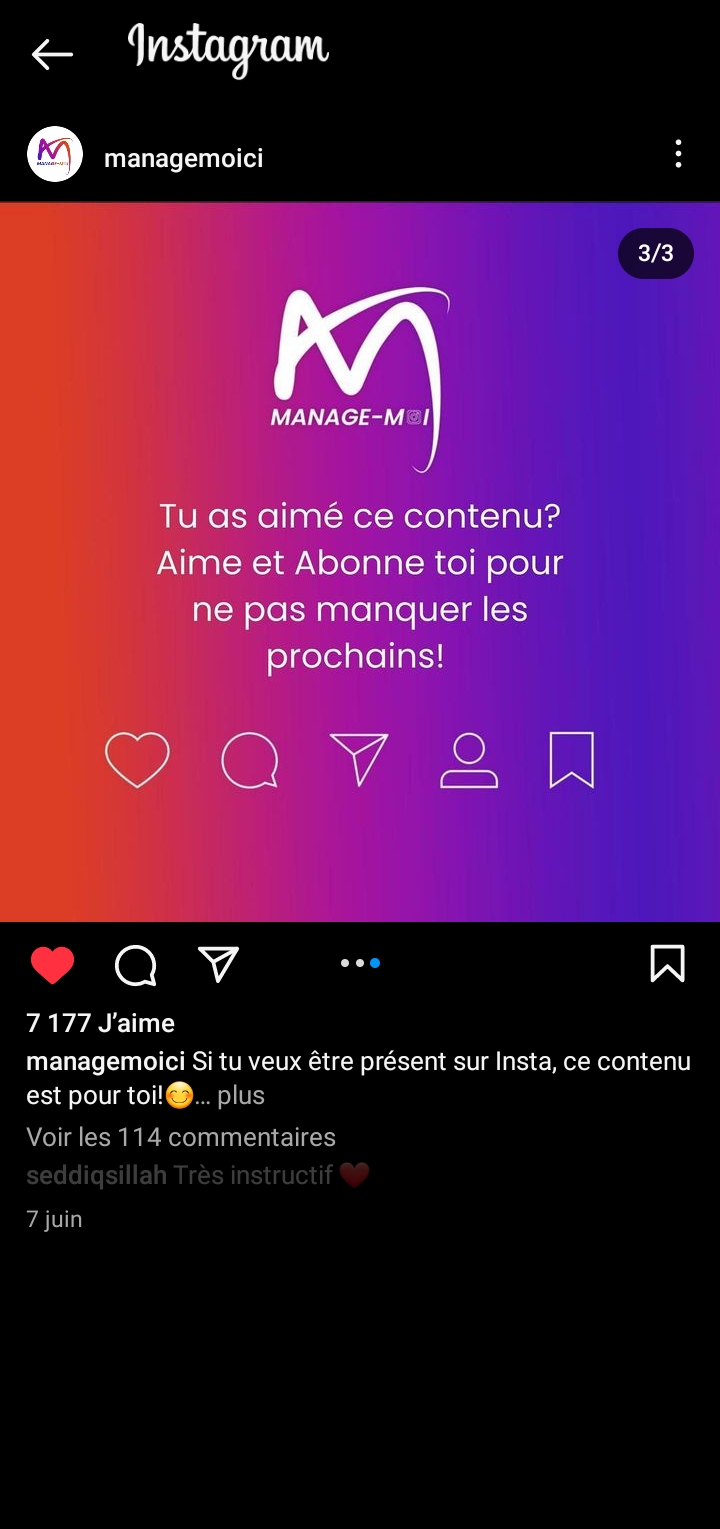Go back using the top arrow
Viewport: 720px width, 1529px height.
pos(52,54)
